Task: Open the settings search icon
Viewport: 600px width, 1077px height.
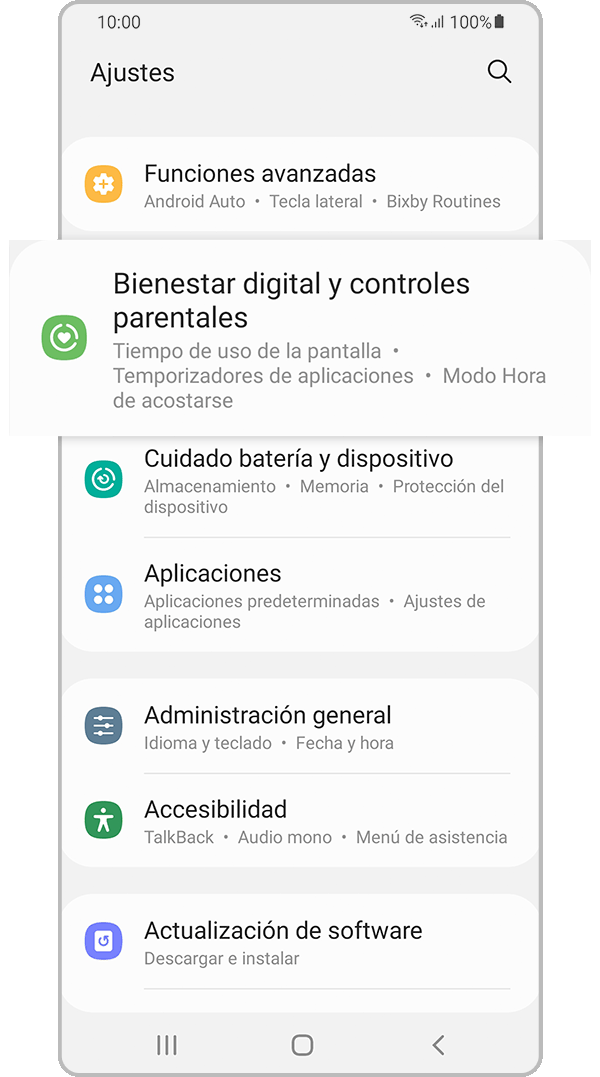Action: (499, 72)
